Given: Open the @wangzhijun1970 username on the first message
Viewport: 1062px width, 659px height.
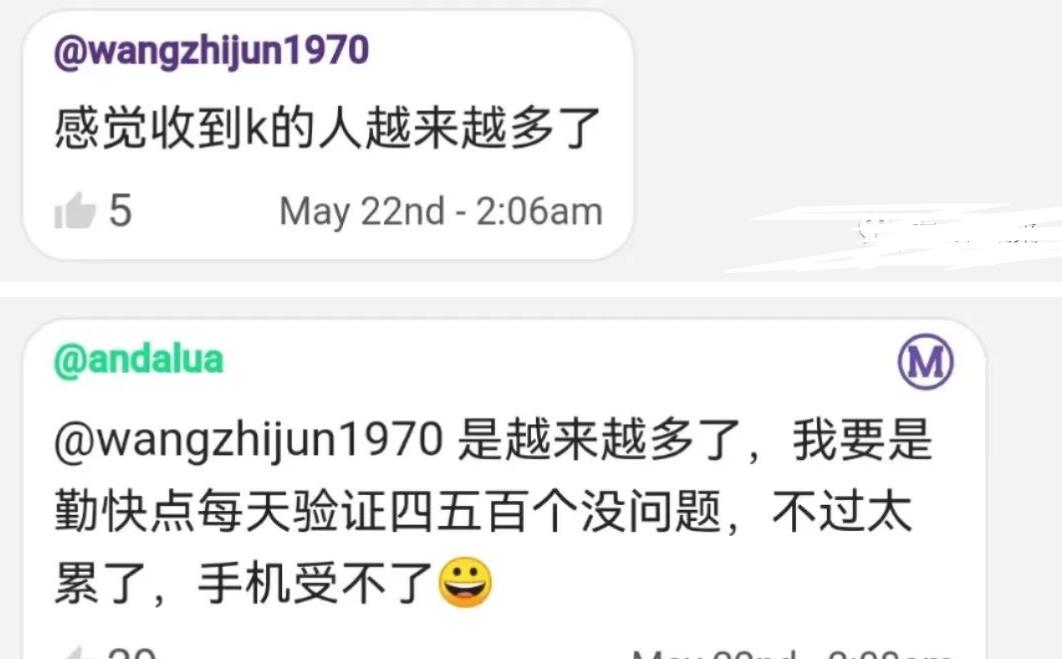Looking at the screenshot, I should pyautogui.click(x=211, y=51).
